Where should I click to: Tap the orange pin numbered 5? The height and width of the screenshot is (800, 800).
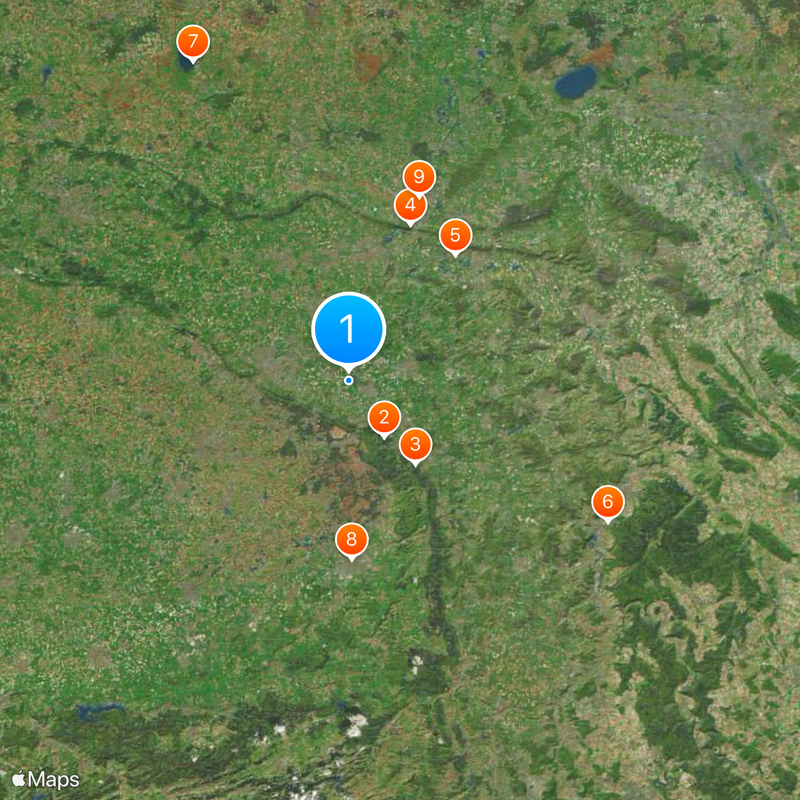[x=456, y=236]
